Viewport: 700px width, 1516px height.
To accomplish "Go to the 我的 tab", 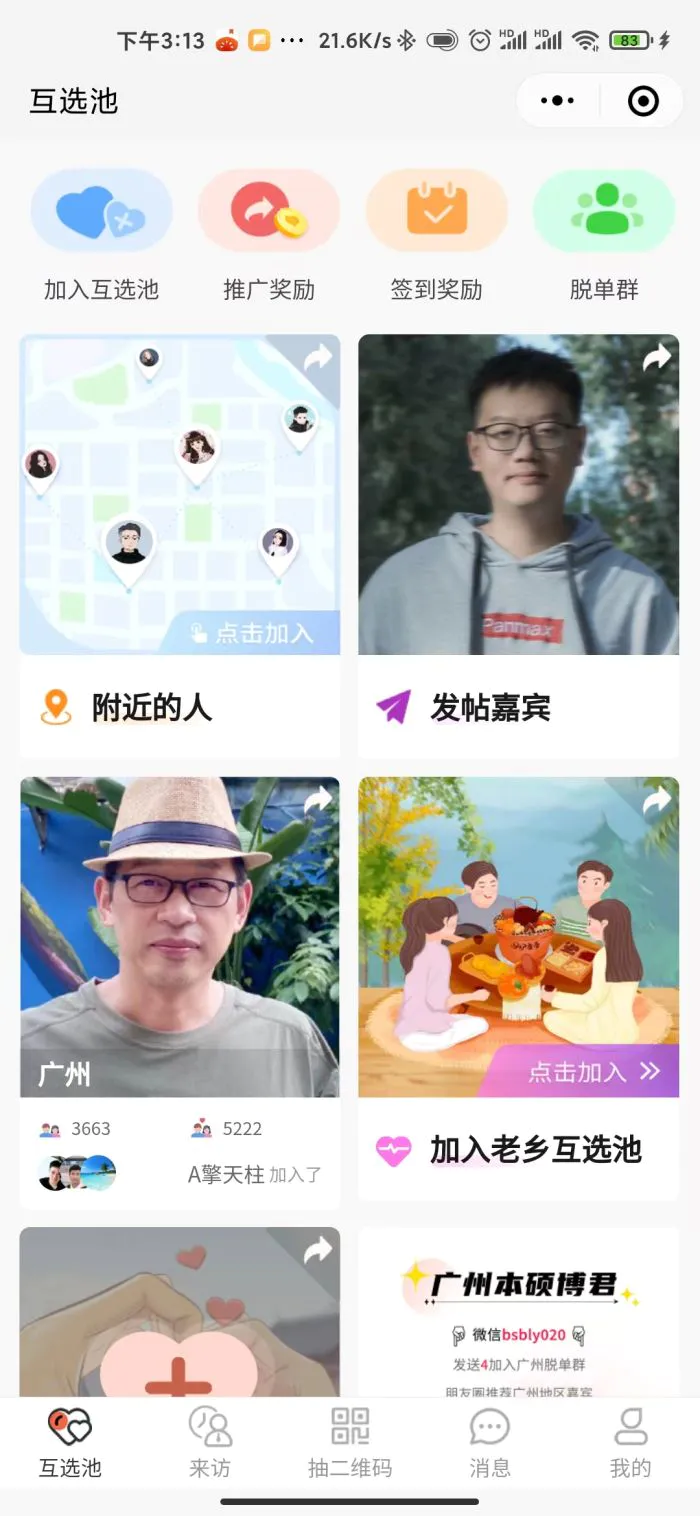I will pos(630,1442).
